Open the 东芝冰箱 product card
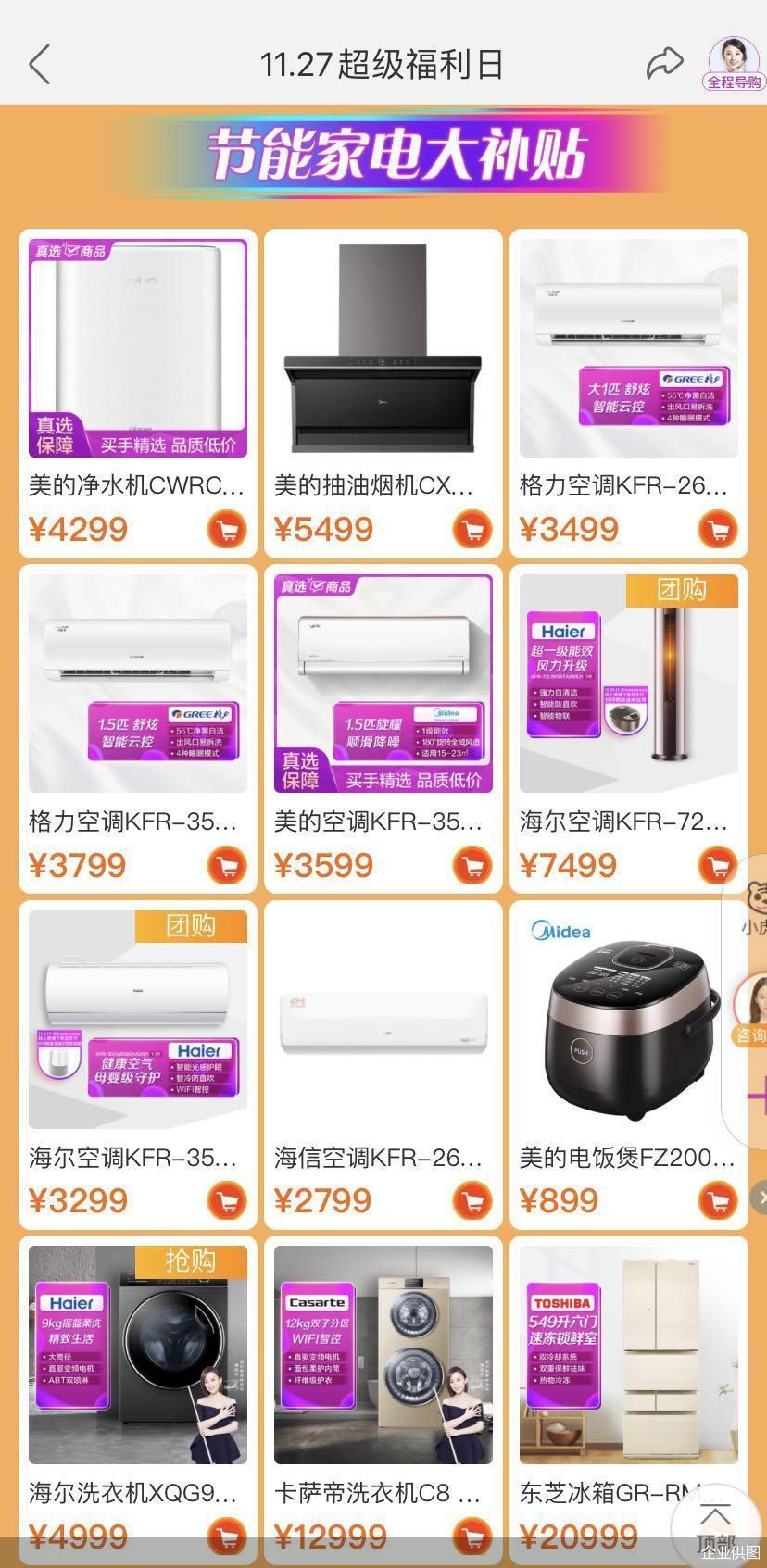 628,1371
